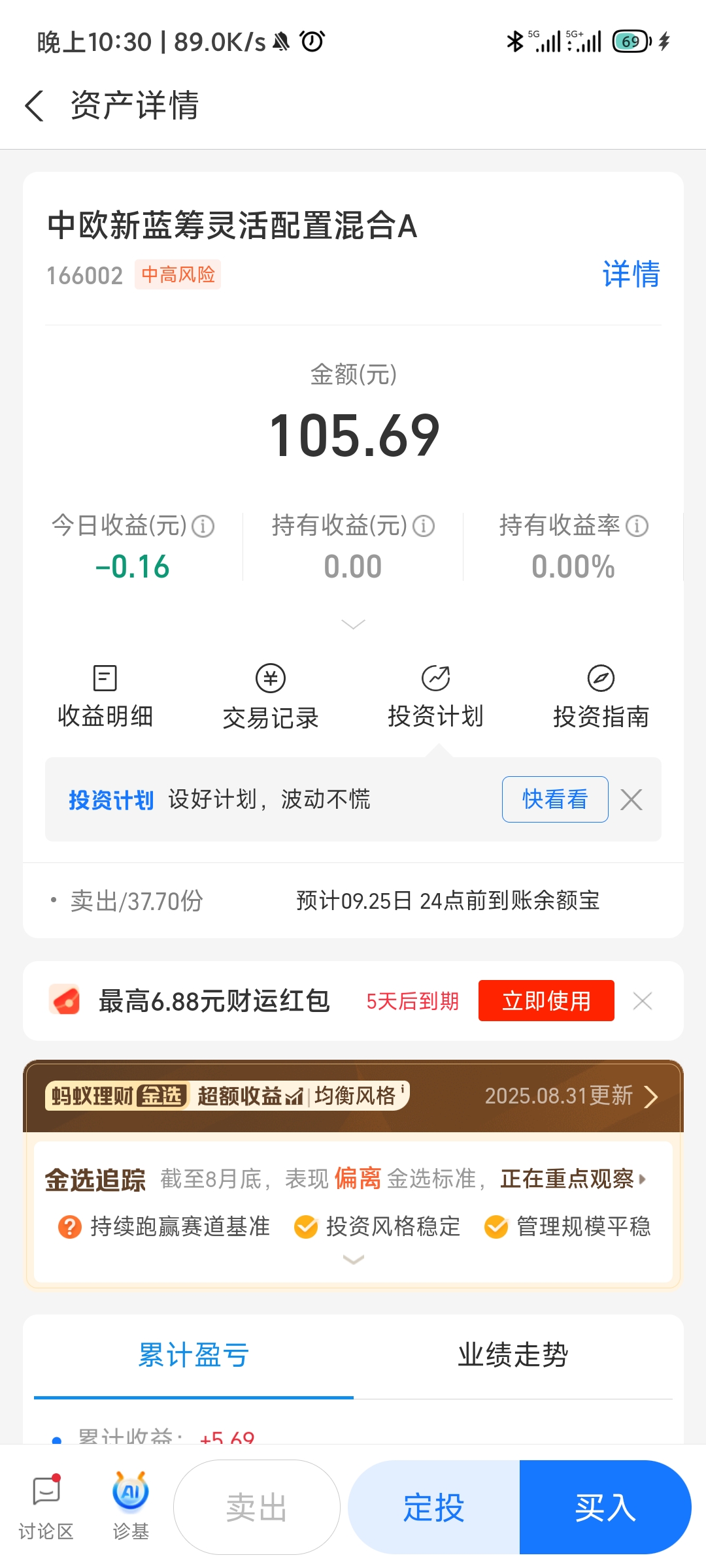Show info for 持有收益(元)
This screenshot has width=706, height=1568.
coord(424,526)
